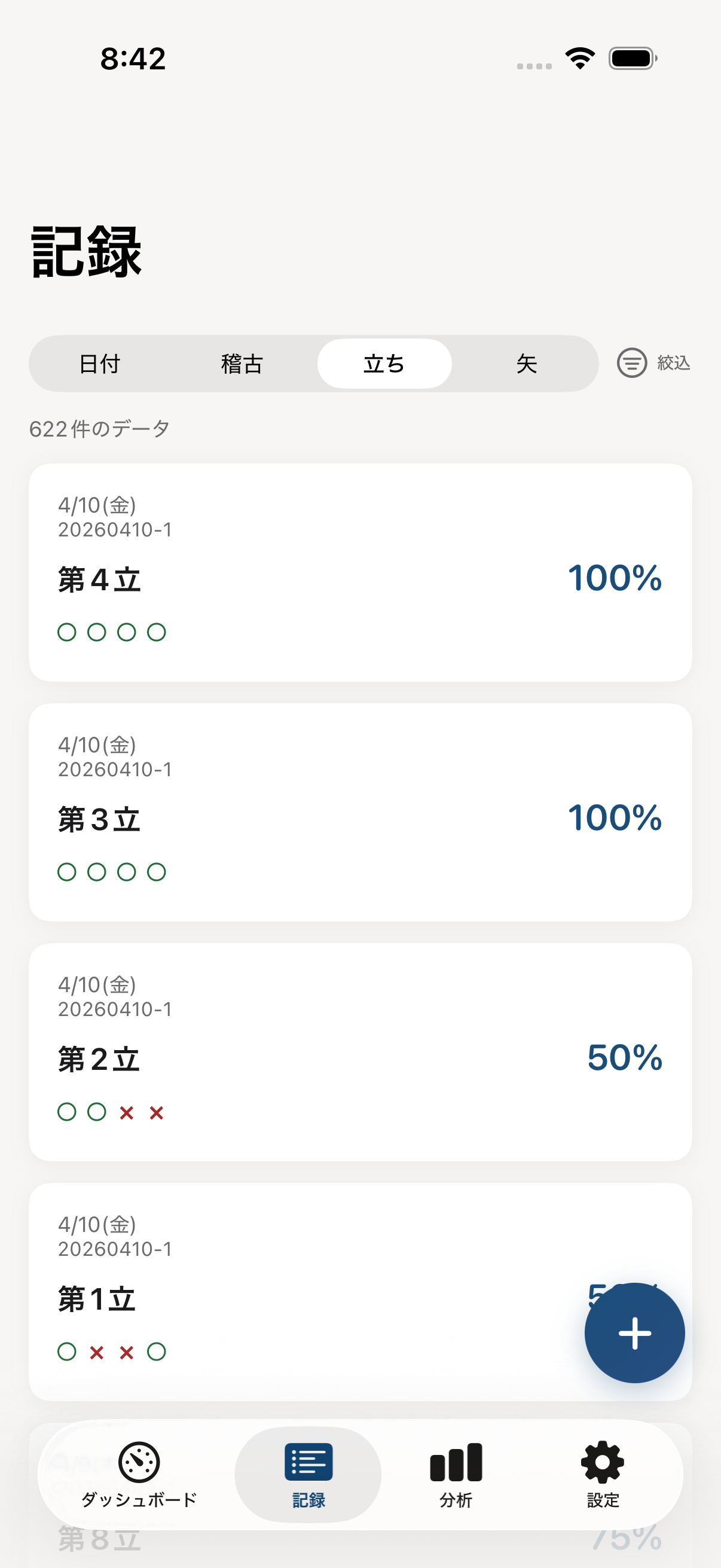Switch to the 日付 tab
Screen dimensions: 721x1568
tap(101, 363)
